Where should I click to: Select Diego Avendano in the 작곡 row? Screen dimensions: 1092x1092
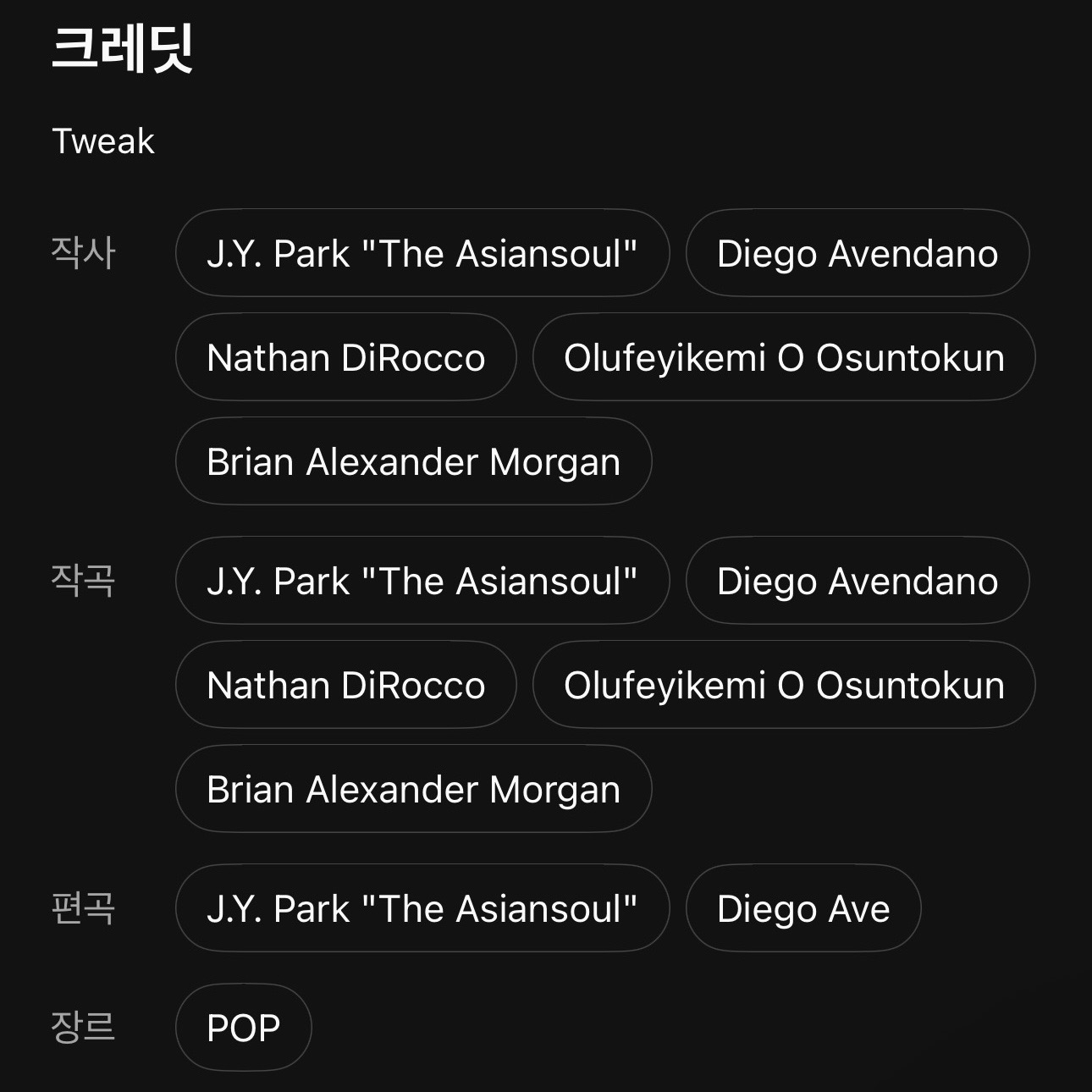[x=857, y=581]
